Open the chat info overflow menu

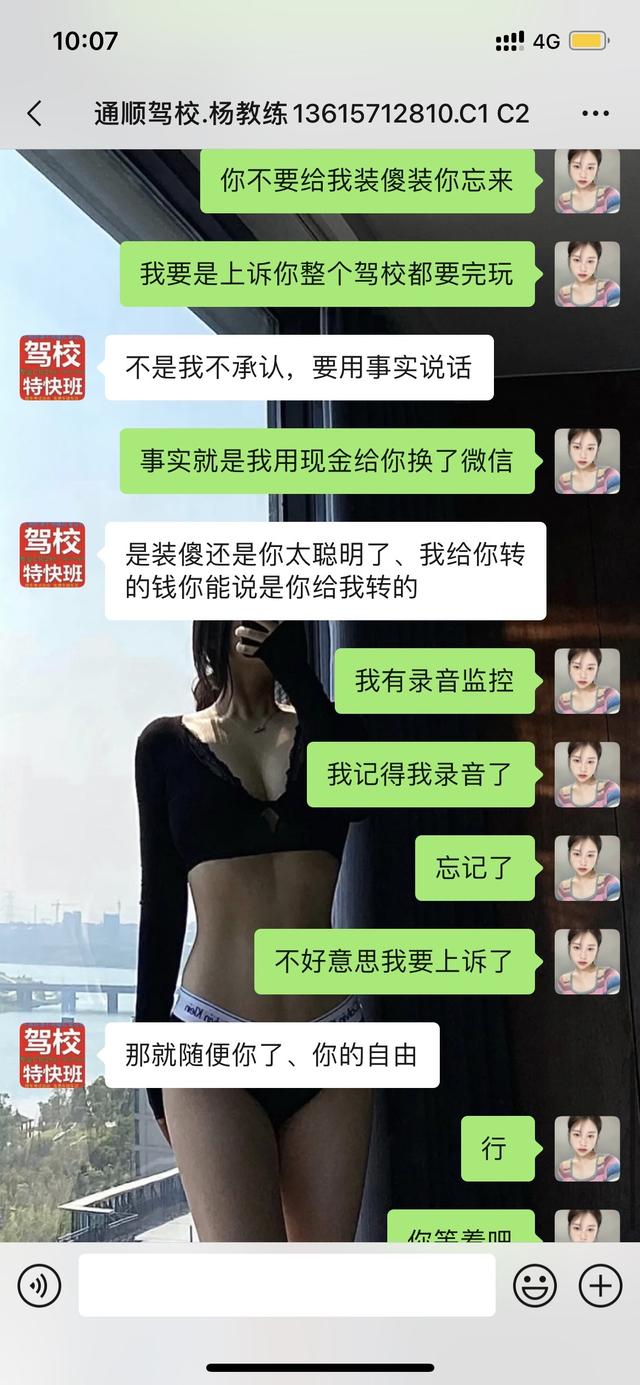pos(595,113)
